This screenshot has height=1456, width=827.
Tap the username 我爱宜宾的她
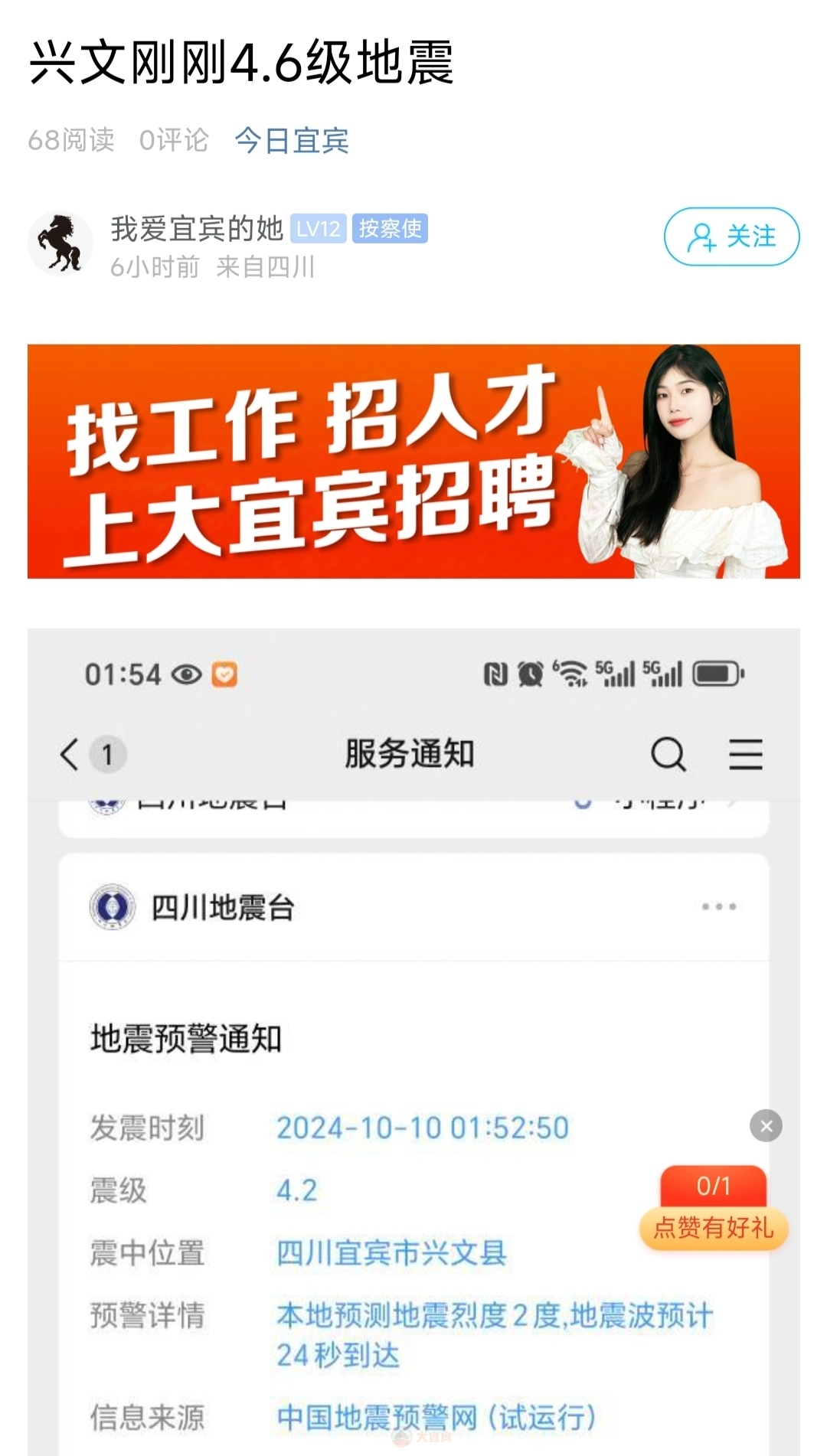click(197, 228)
